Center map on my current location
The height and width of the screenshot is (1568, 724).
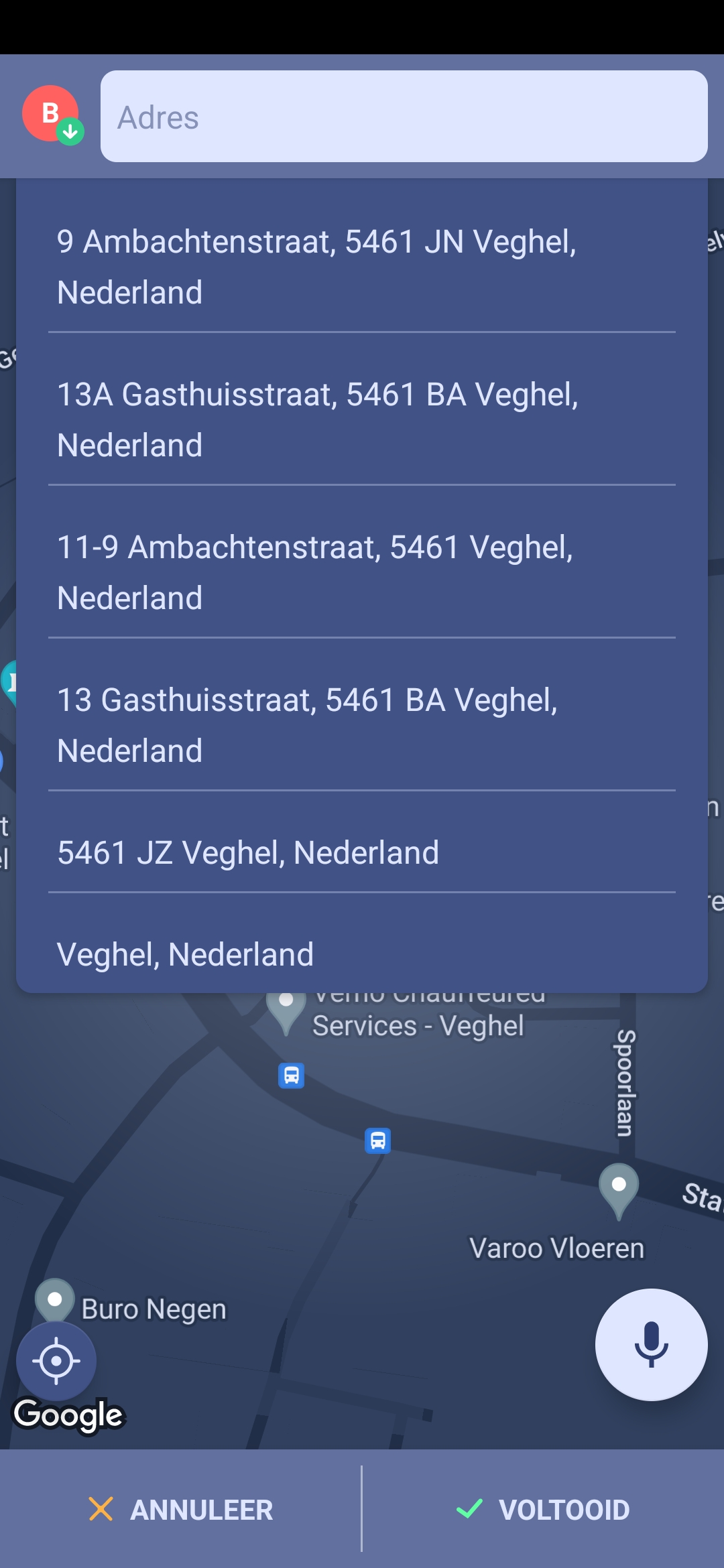[56, 1361]
